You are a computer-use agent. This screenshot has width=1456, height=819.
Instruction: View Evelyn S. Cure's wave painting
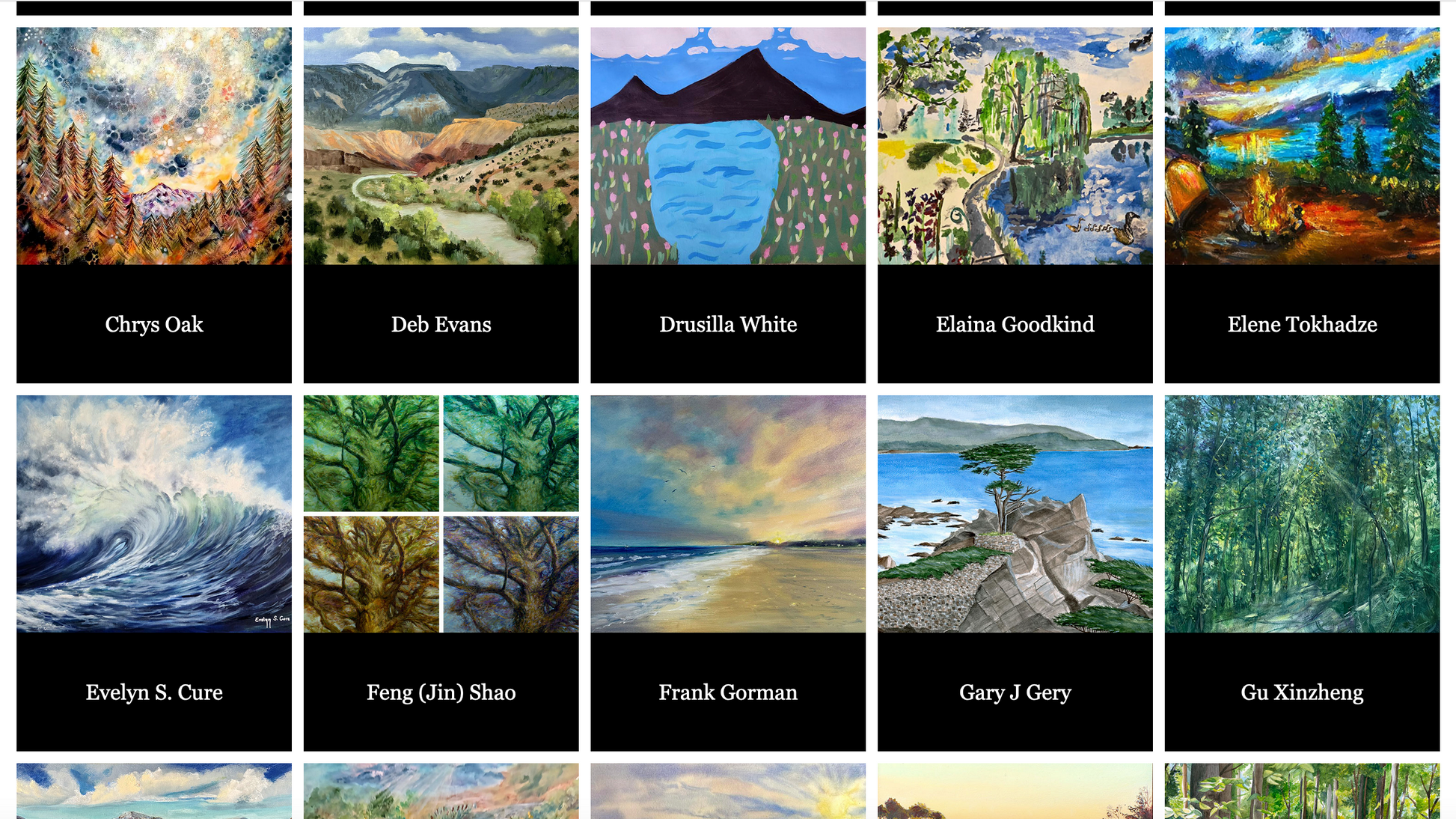[154, 514]
